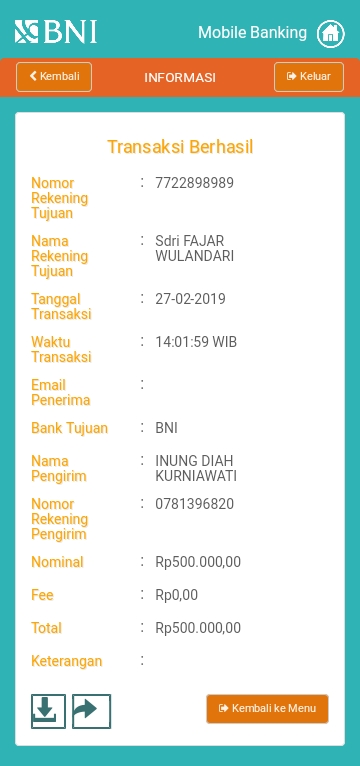This screenshot has width=360, height=766.
Task: Log out using the Keluar button
Action: coord(309,77)
